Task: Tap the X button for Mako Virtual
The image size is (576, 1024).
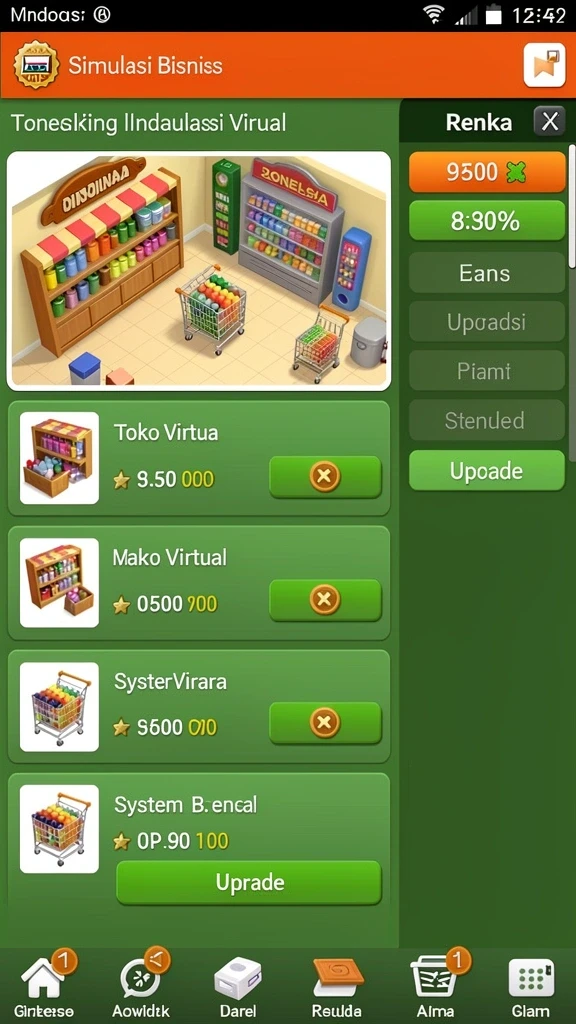Action: [325, 600]
